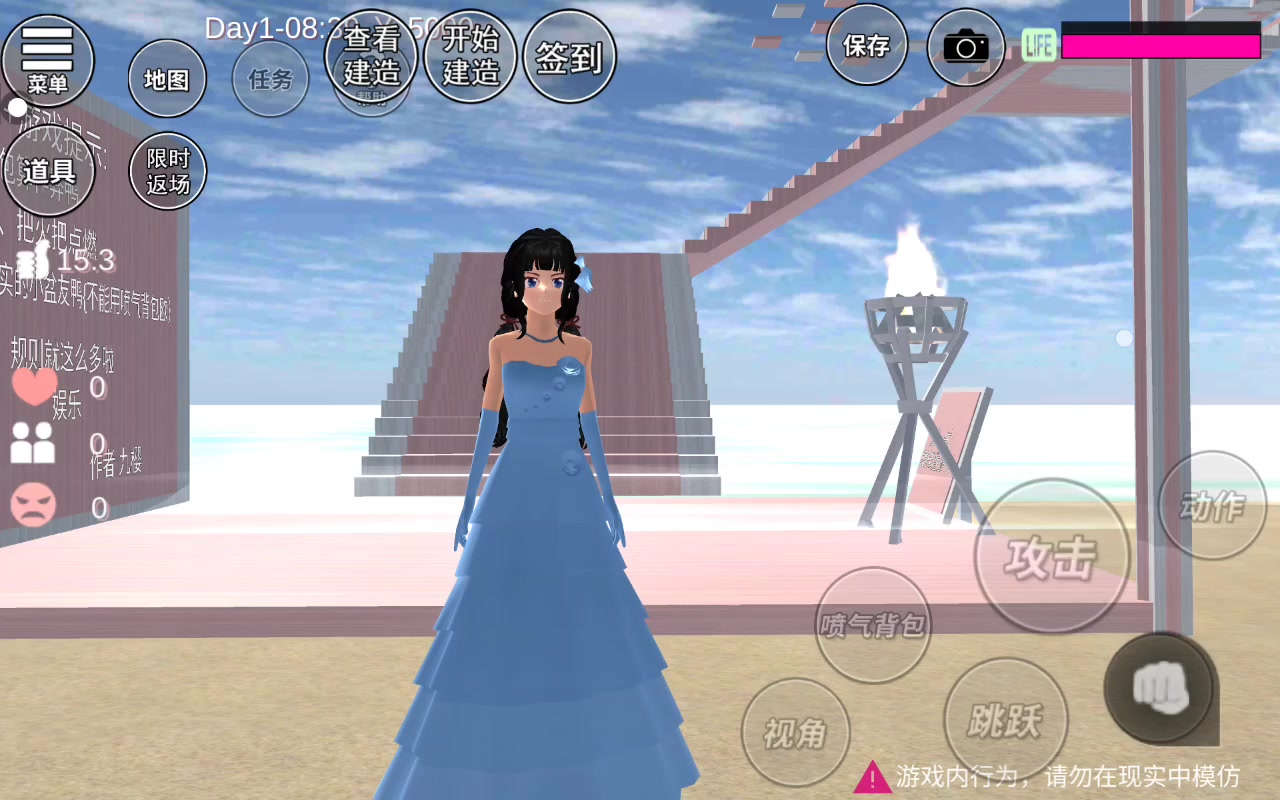Tap the 攻击 attack button

(x=1051, y=556)
